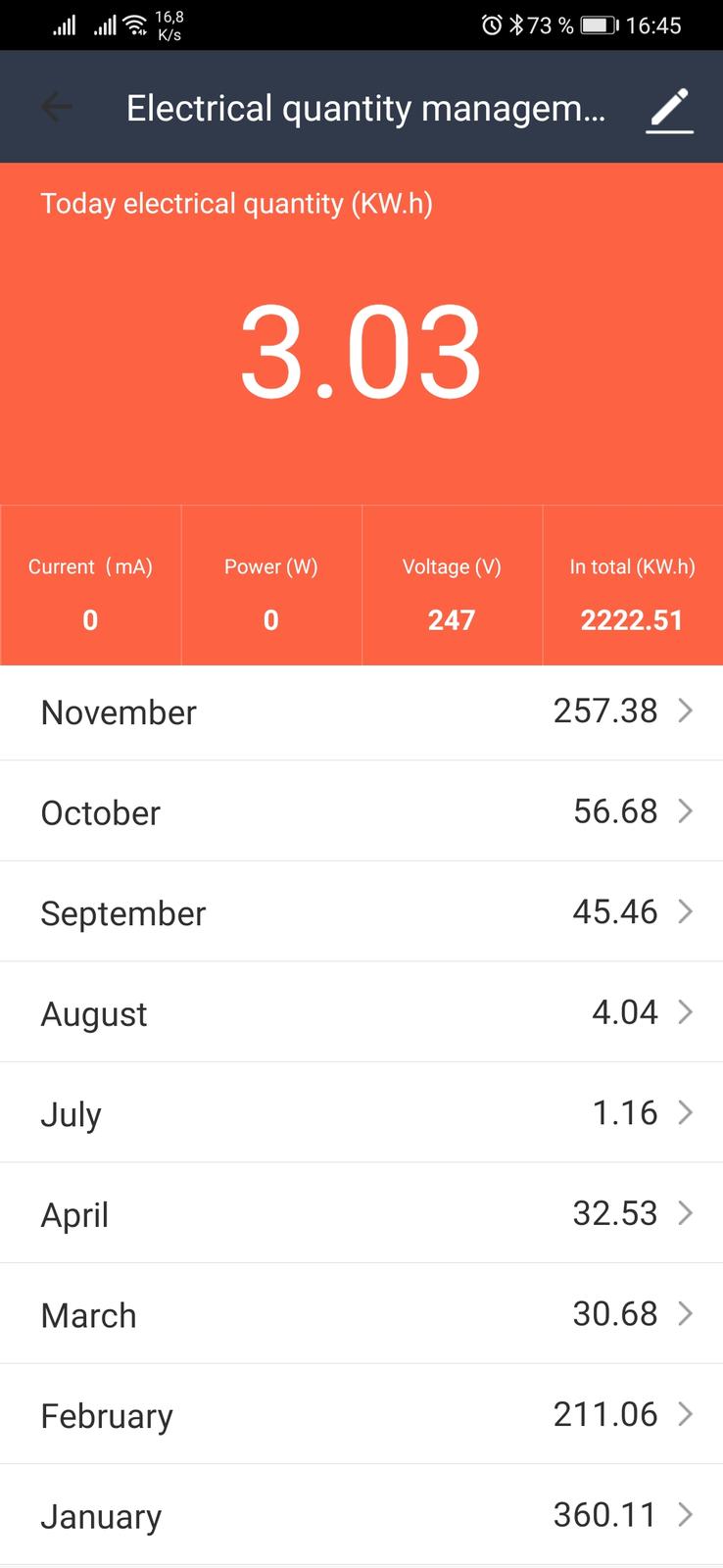Open February electricity details
723x1568 pixels.
click(361, 1415)
